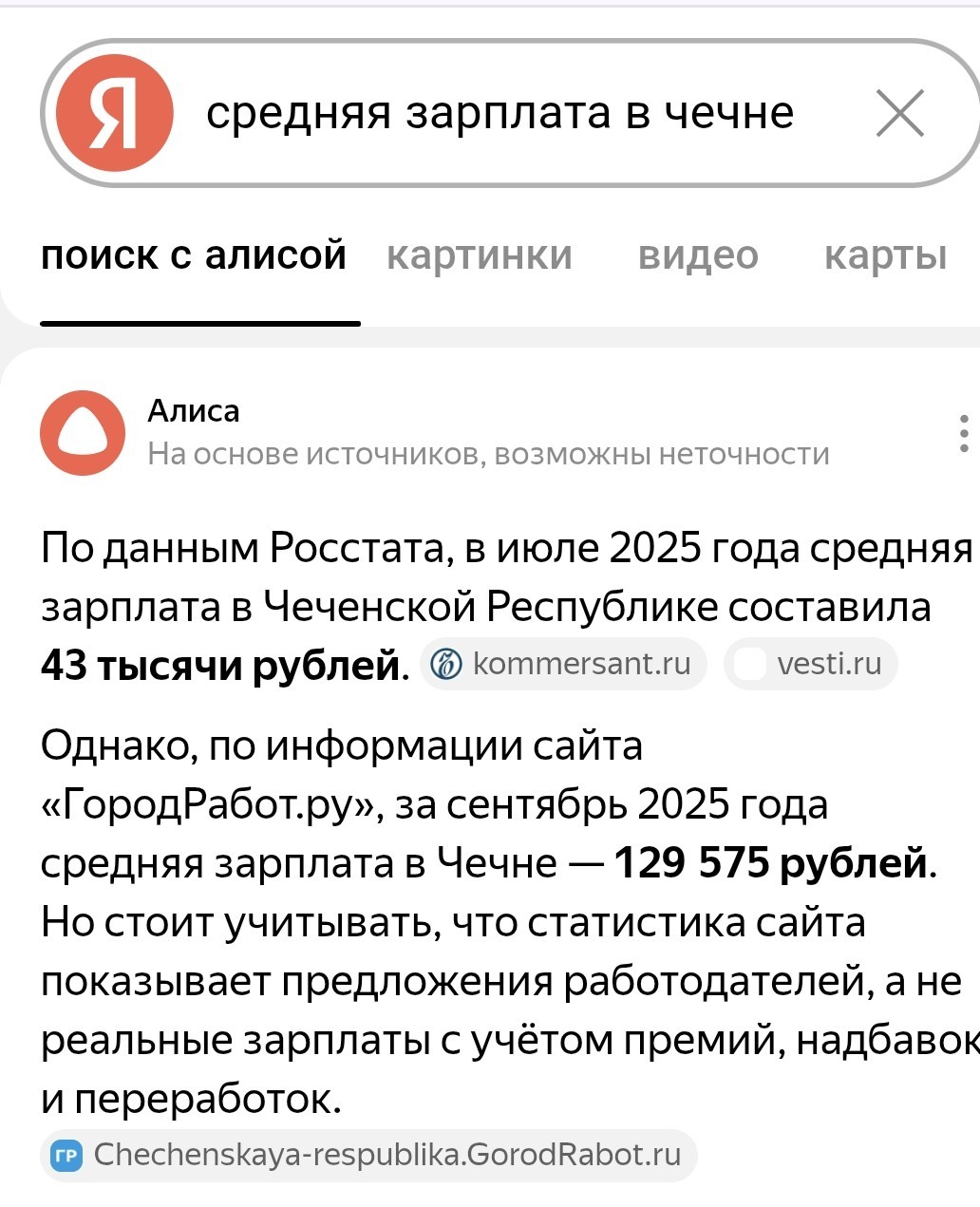Switch to the «видео» tab
Screen dimensions: 980x1207
698,255
